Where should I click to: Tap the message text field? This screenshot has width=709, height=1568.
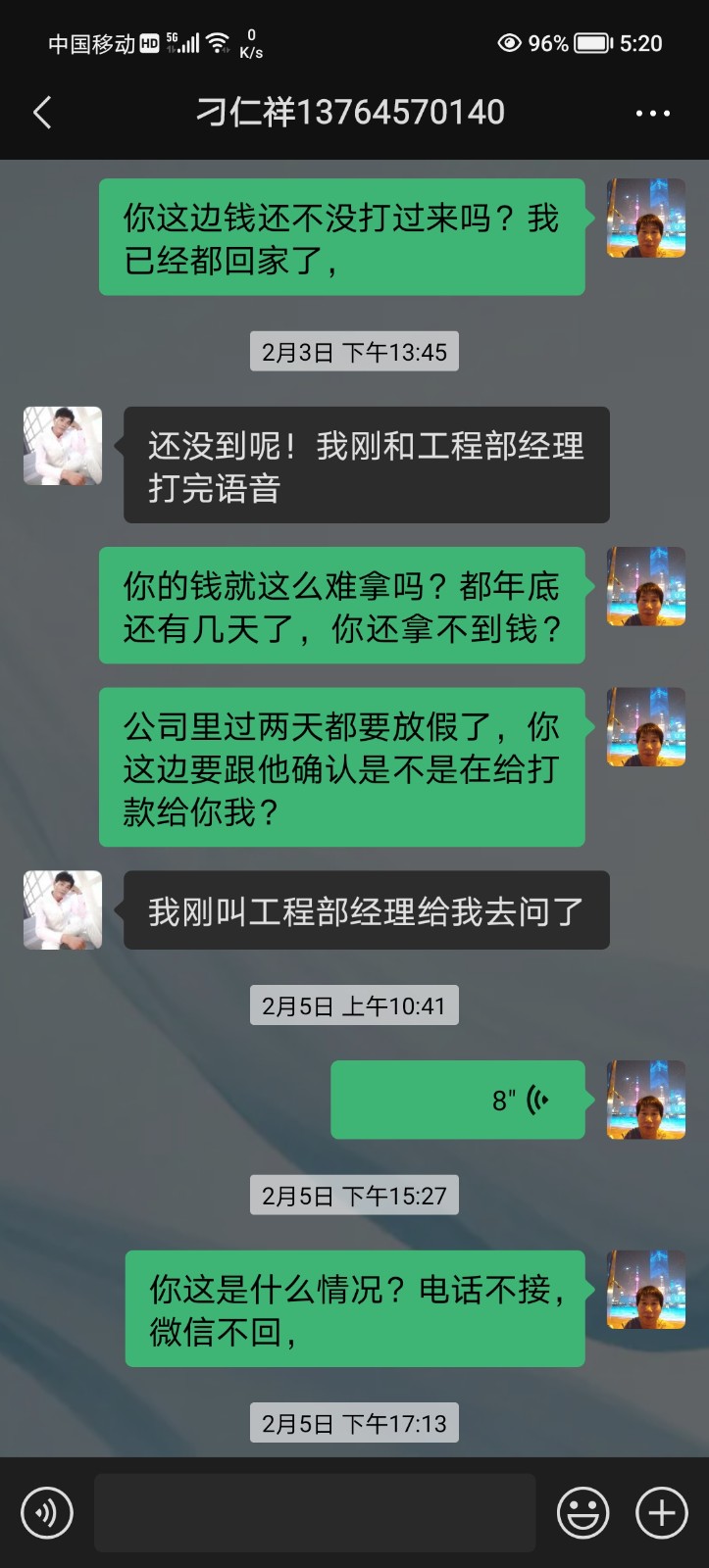(314, 1513)
